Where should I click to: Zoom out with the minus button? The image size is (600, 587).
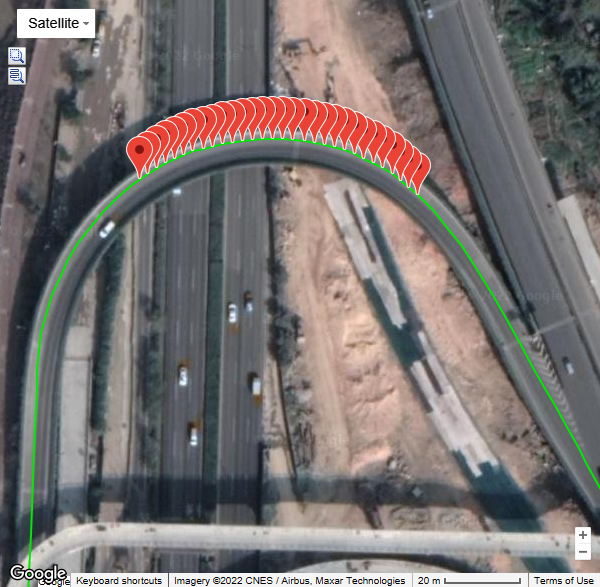click(x=583, y=552)
